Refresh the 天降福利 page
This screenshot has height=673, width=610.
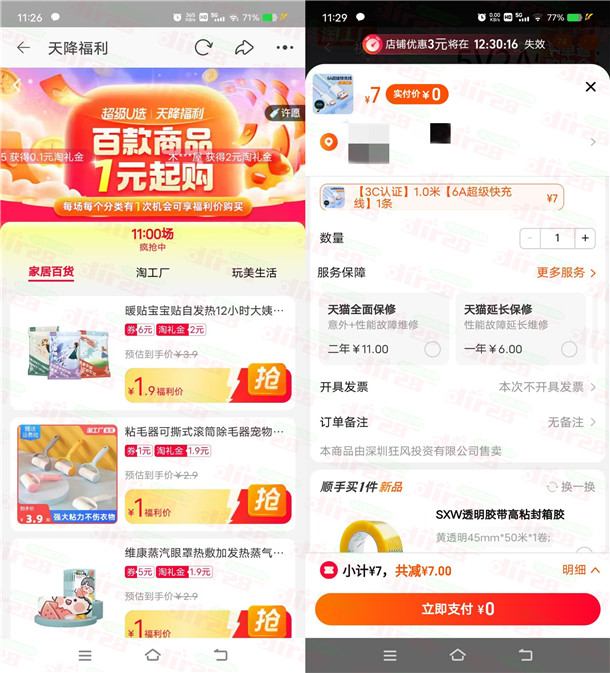203,48
